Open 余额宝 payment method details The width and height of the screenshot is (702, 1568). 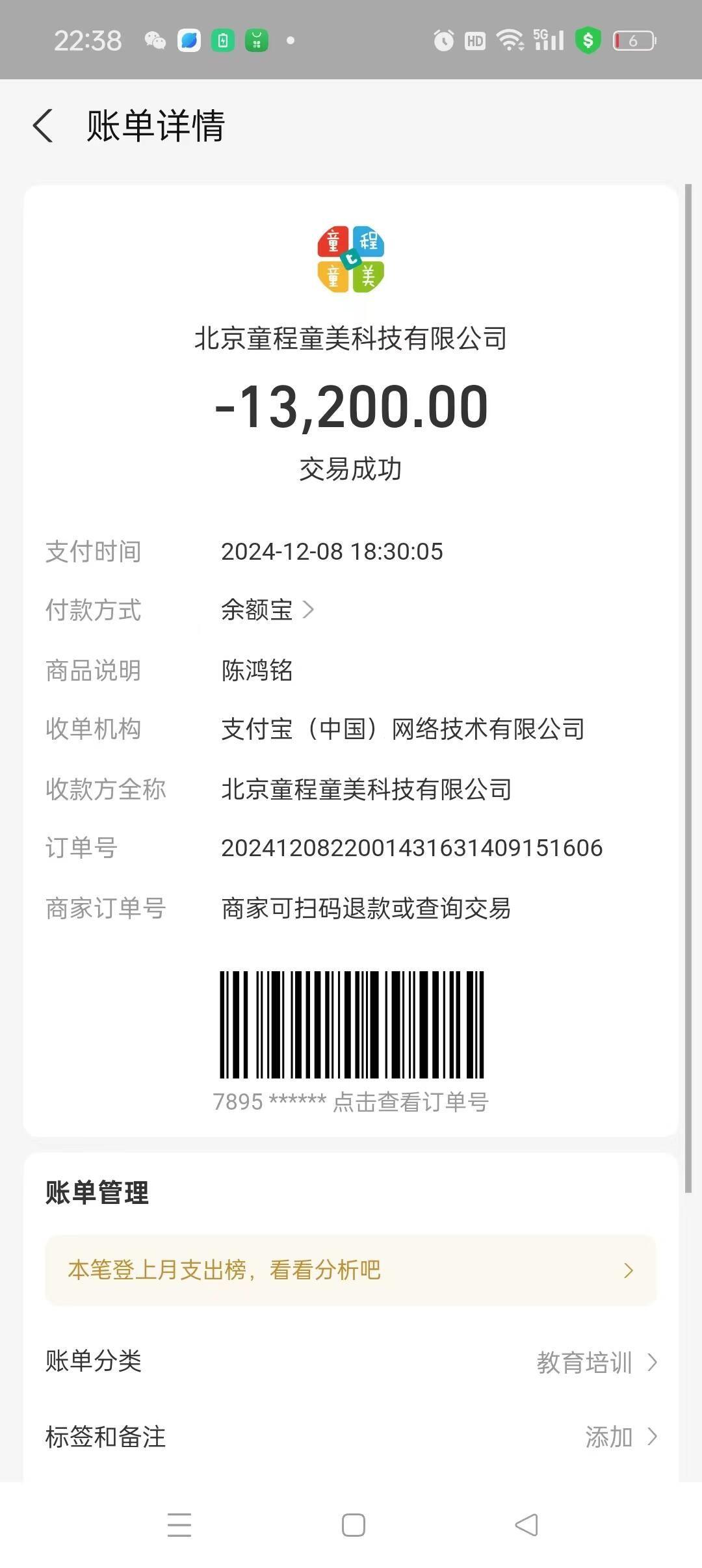[x=268, y=610]
